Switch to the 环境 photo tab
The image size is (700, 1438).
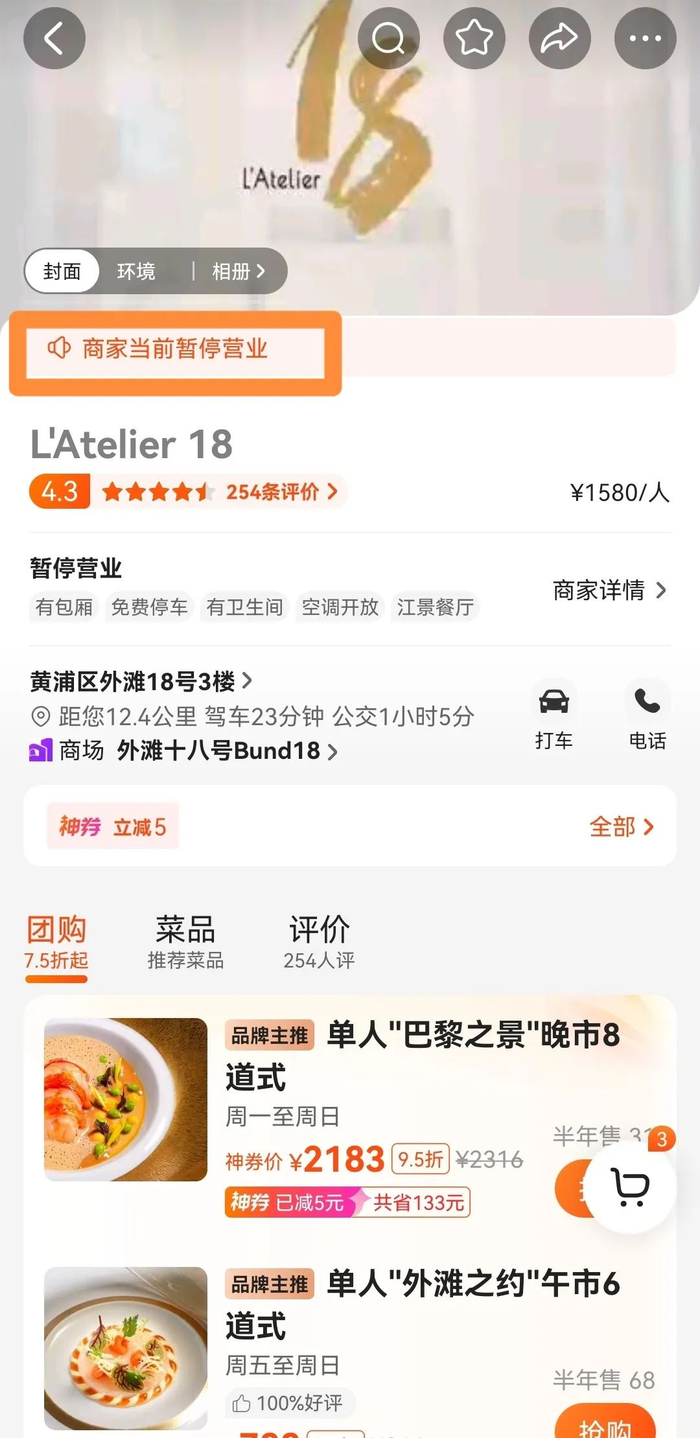[136, 271]
